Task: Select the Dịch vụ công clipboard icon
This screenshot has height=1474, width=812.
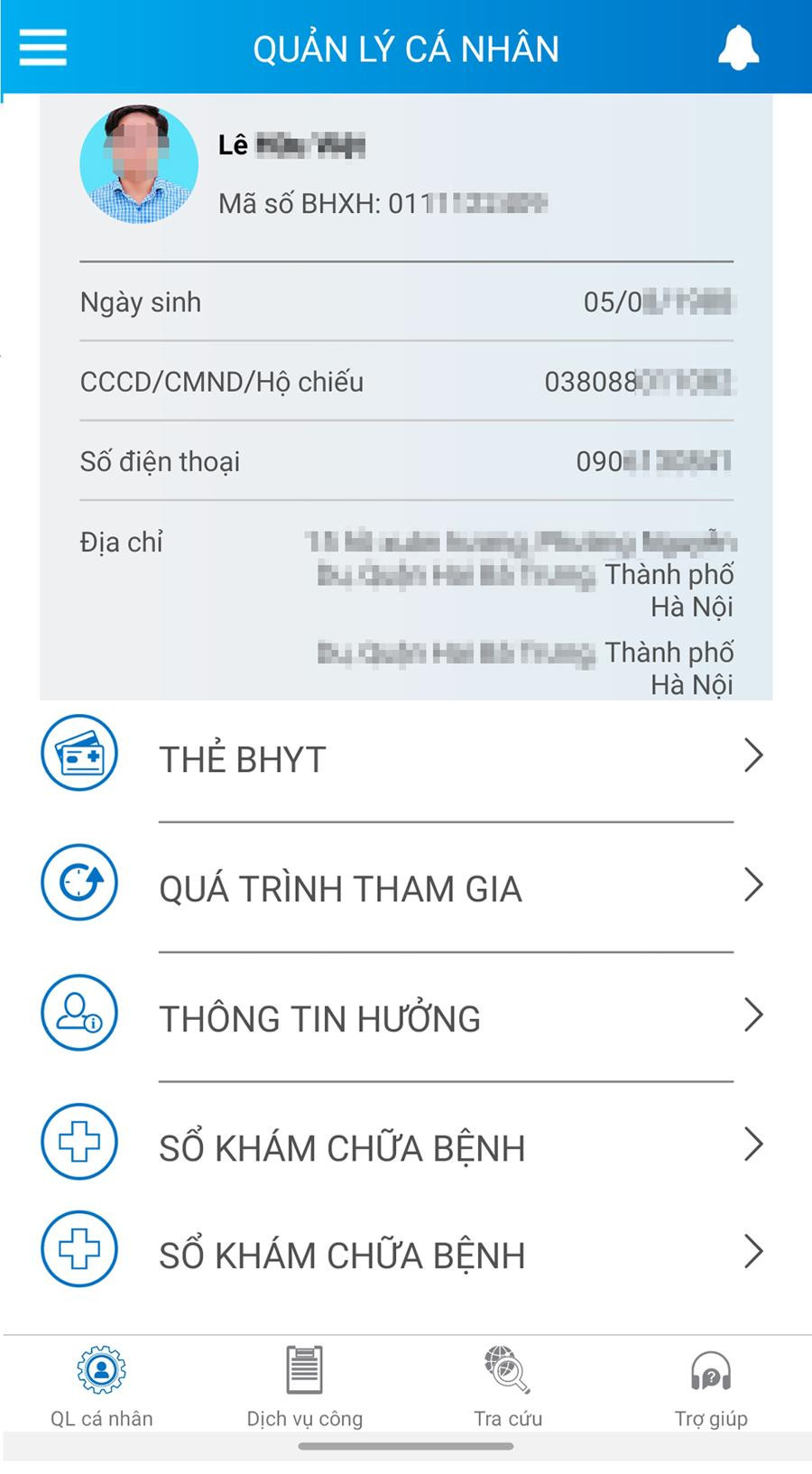Action: pos(304,1370)
